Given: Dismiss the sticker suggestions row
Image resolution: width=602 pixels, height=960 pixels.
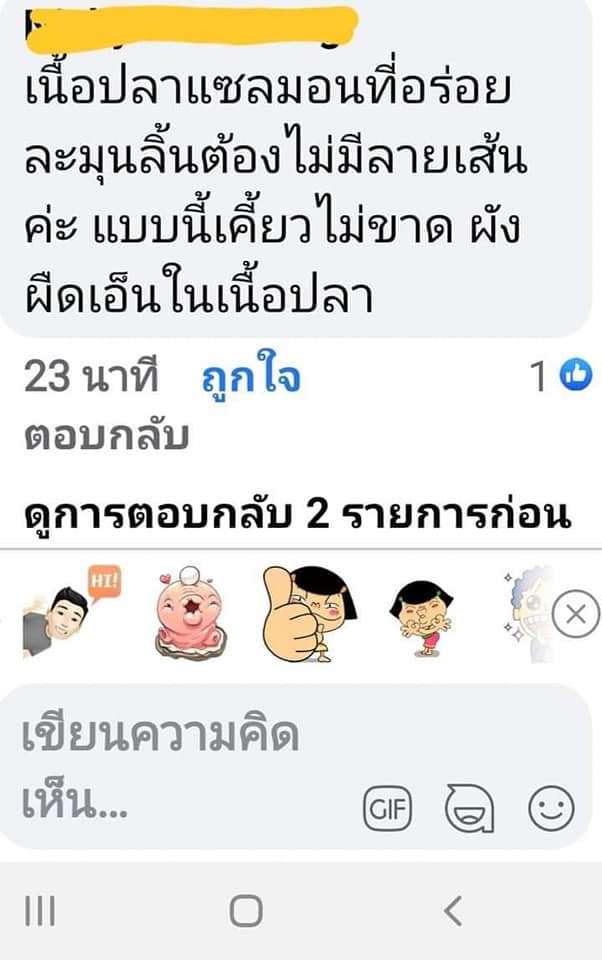Looking at the screenshot, I should (575, 614).
